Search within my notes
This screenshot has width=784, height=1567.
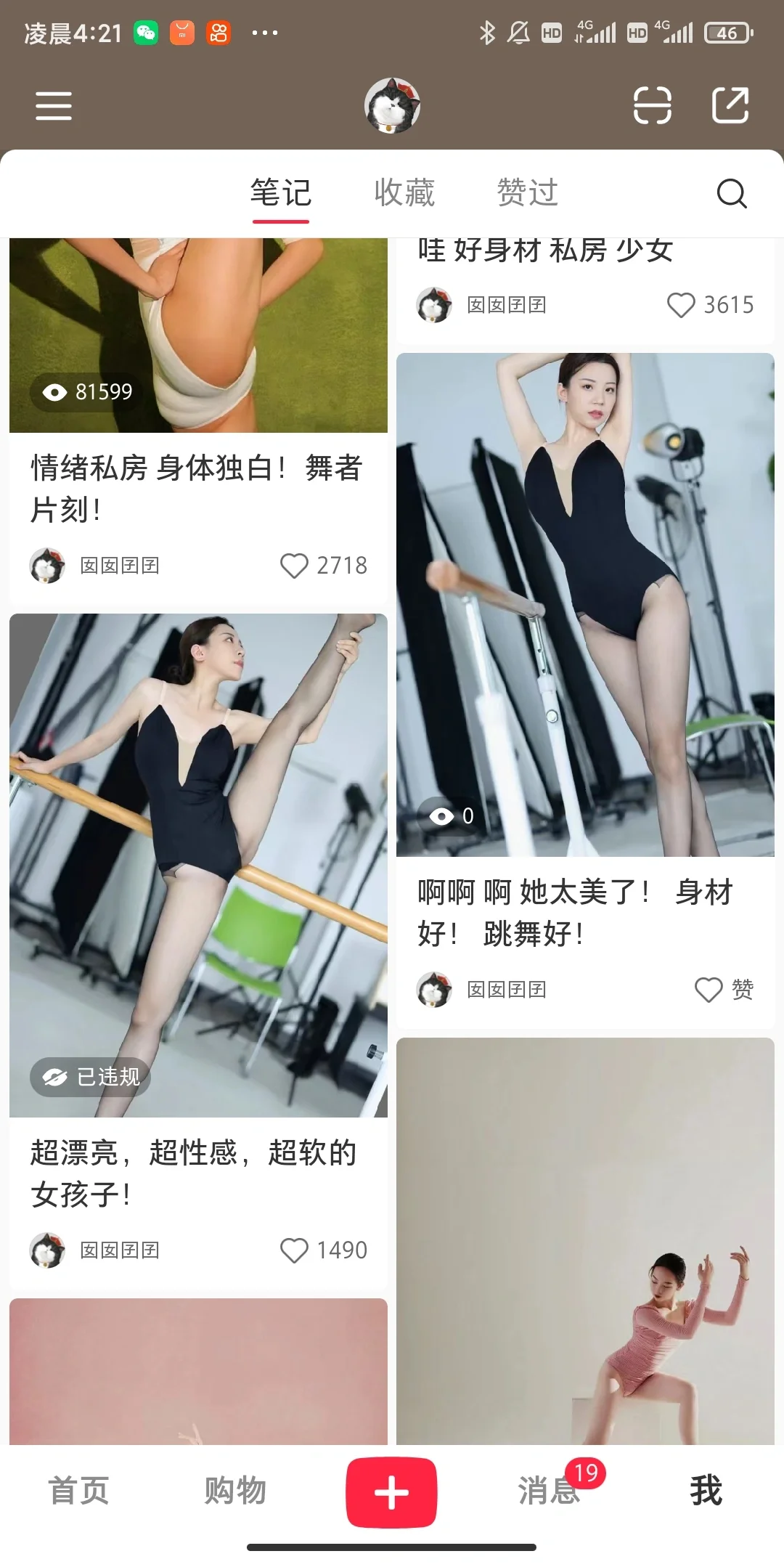pyautogui.click(x=731, y=193)
